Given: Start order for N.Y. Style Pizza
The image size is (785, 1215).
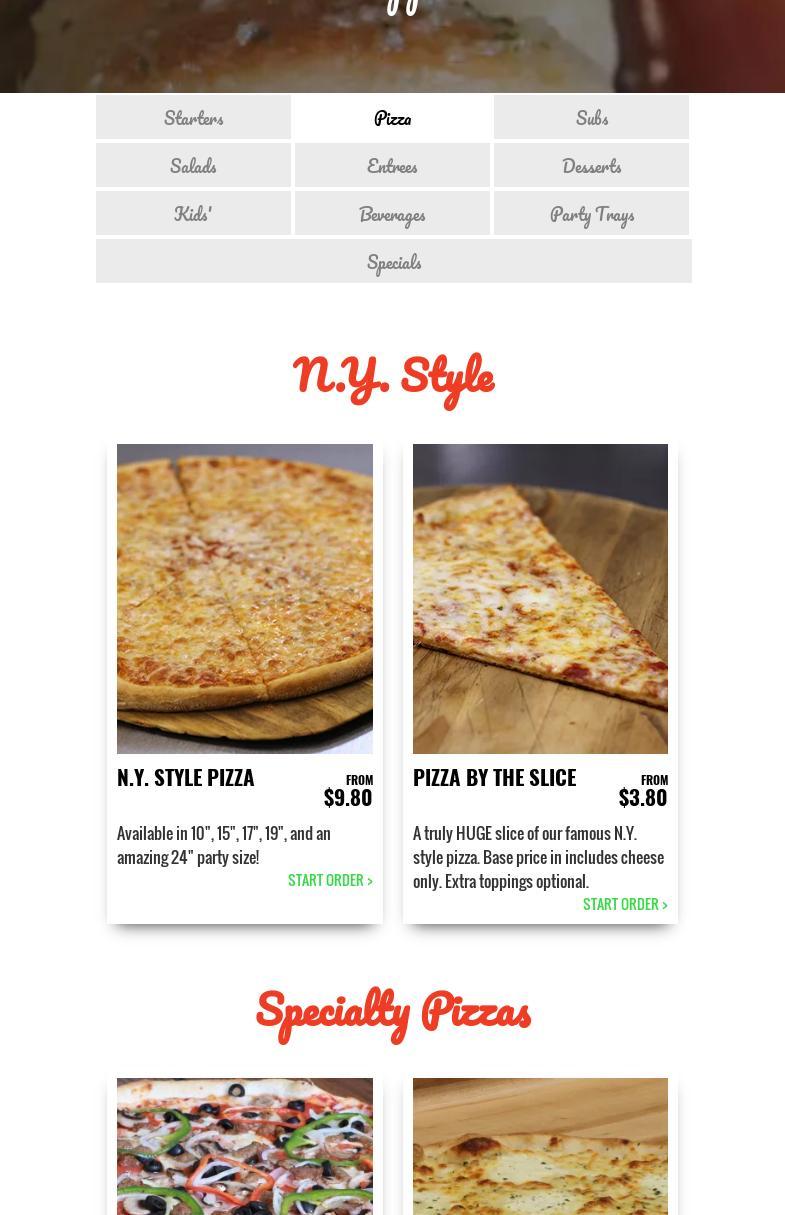Looking at the screenshot, I should (x=330, y=881).
